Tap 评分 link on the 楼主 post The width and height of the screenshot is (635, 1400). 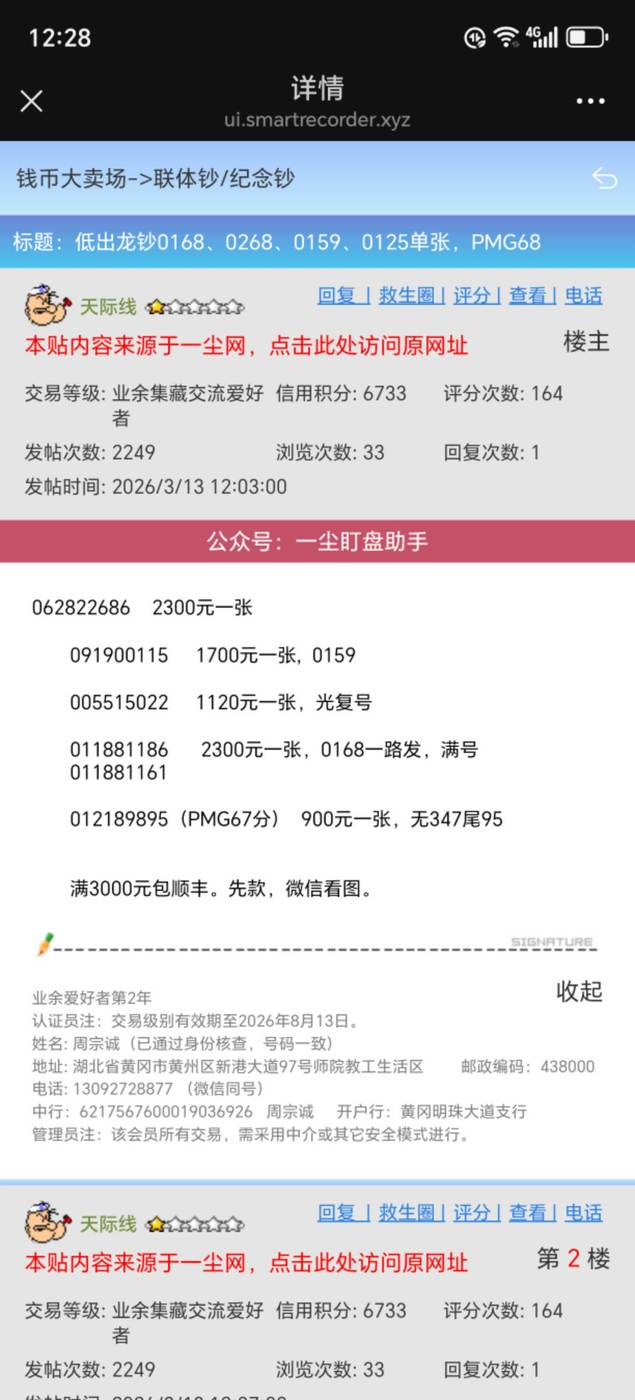click(473, 295)
